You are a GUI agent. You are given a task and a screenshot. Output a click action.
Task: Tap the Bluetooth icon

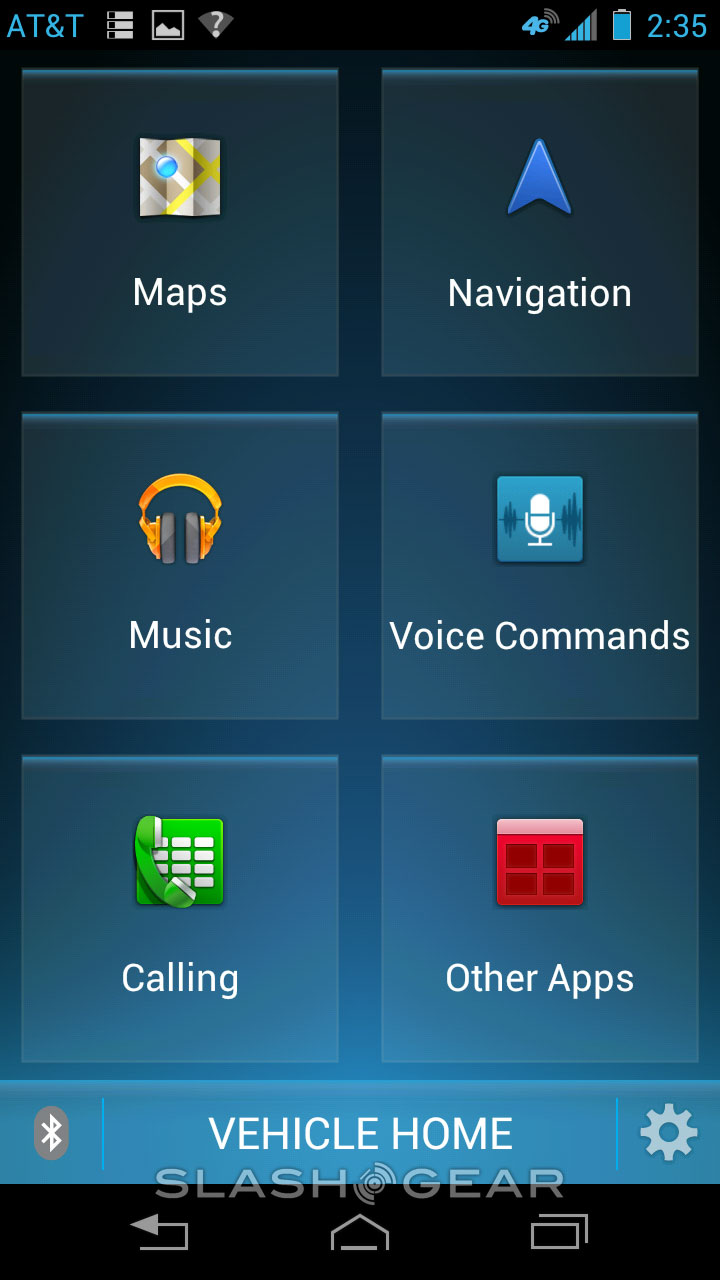[x=51, y=1133]
